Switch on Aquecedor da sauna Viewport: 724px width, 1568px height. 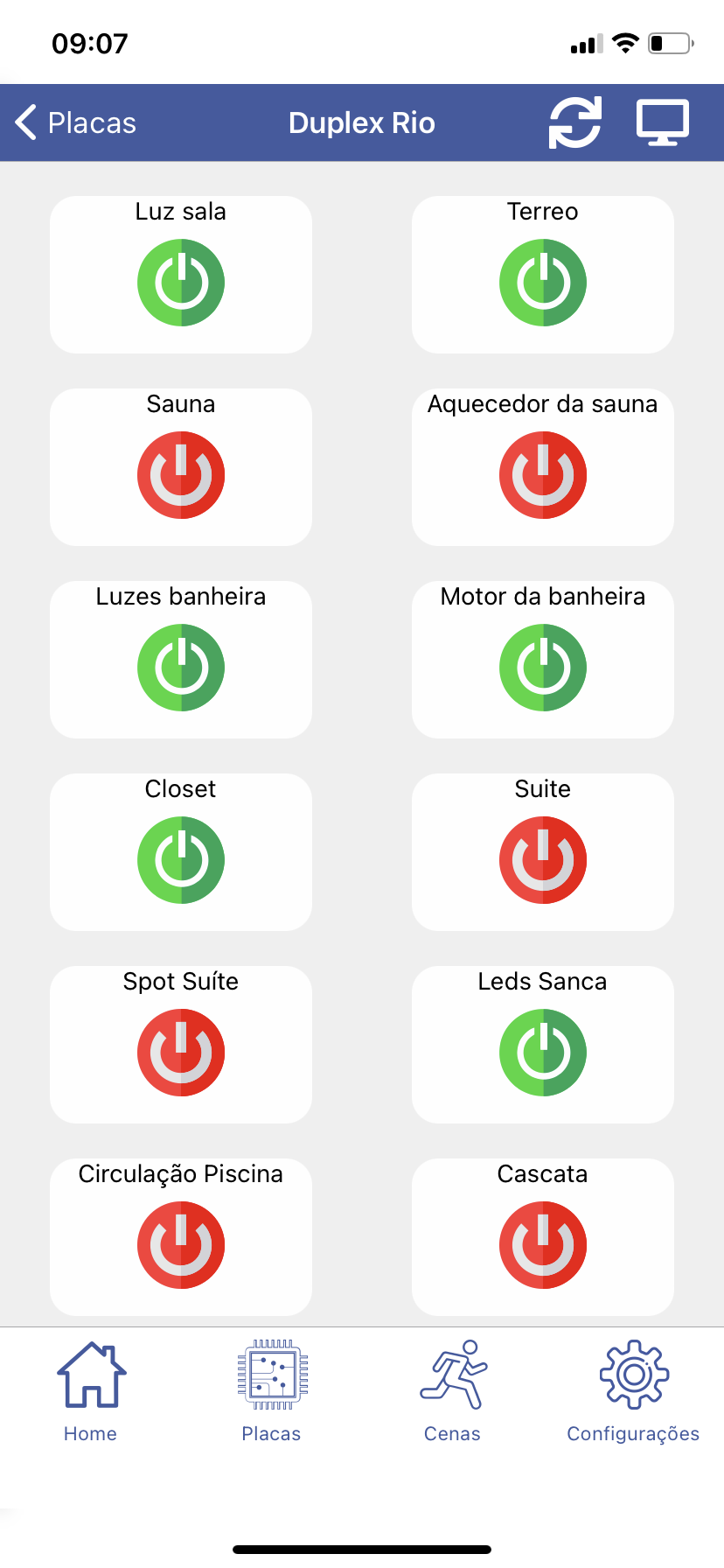(543, 475)
